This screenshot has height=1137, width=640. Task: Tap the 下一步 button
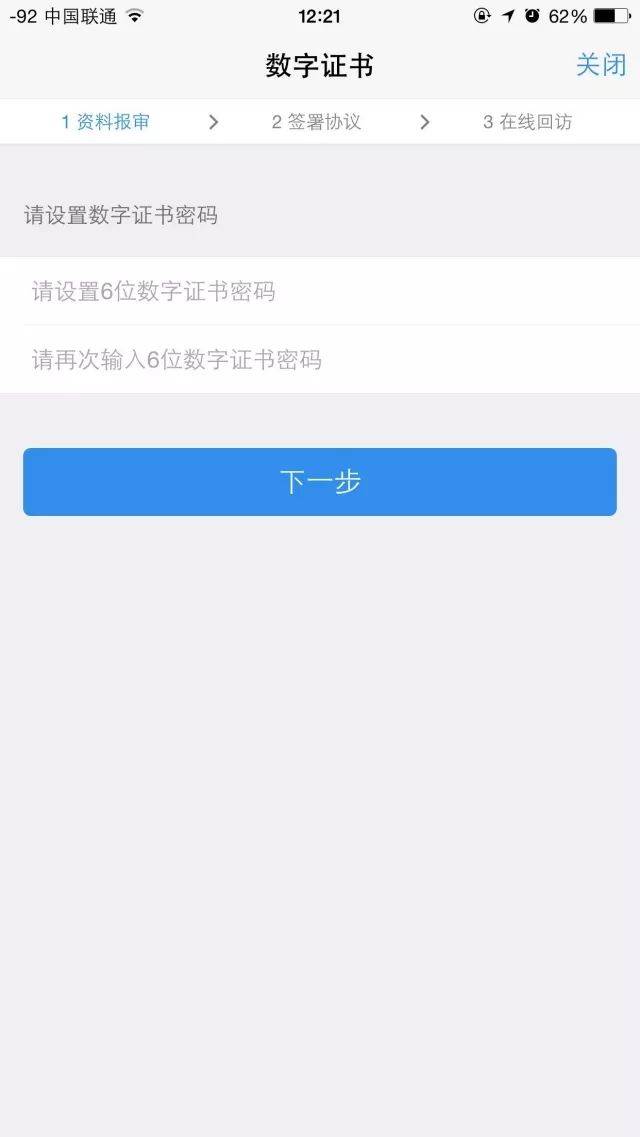(320, 482)
